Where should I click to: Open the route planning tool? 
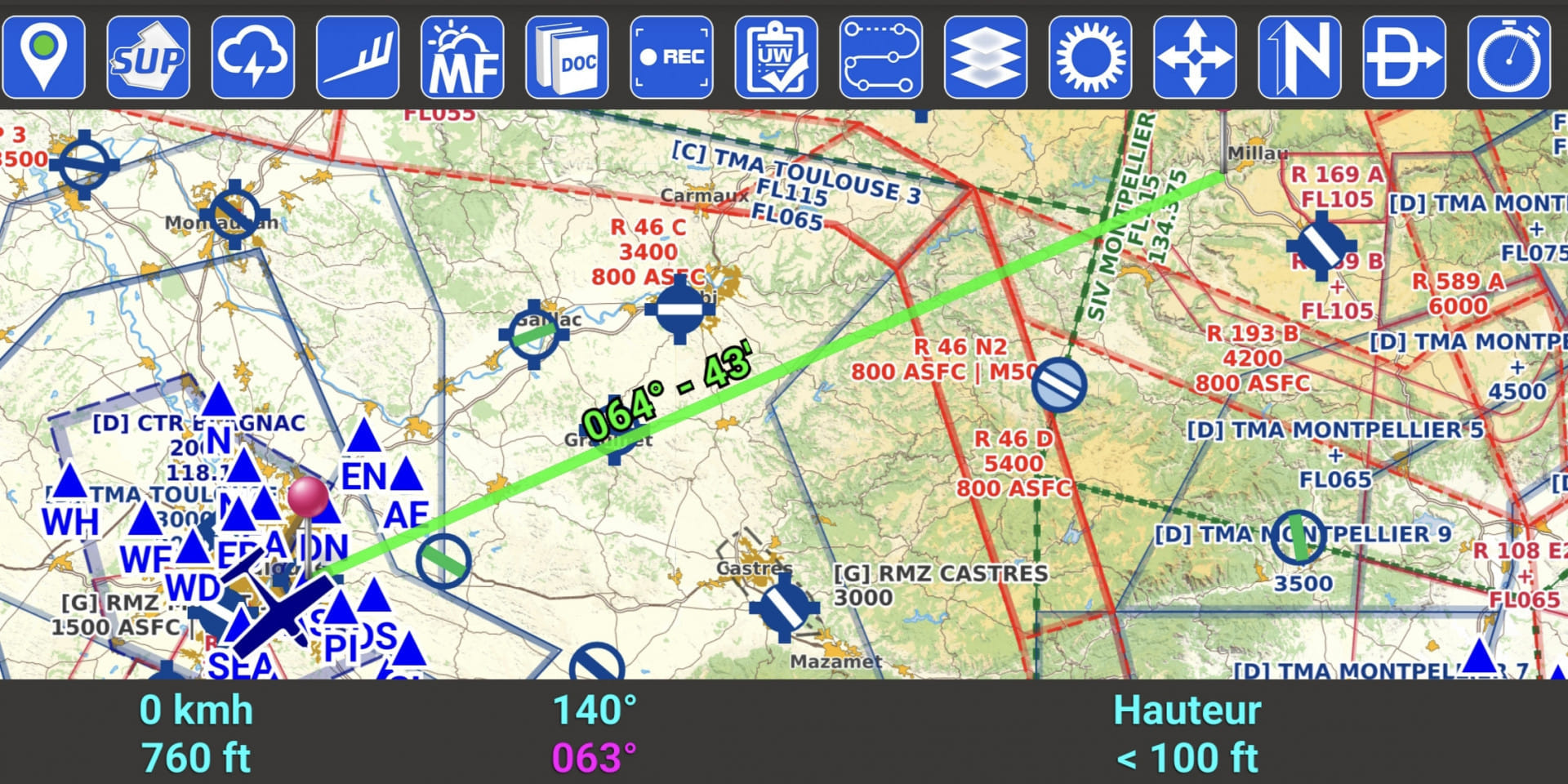point(880,57)
